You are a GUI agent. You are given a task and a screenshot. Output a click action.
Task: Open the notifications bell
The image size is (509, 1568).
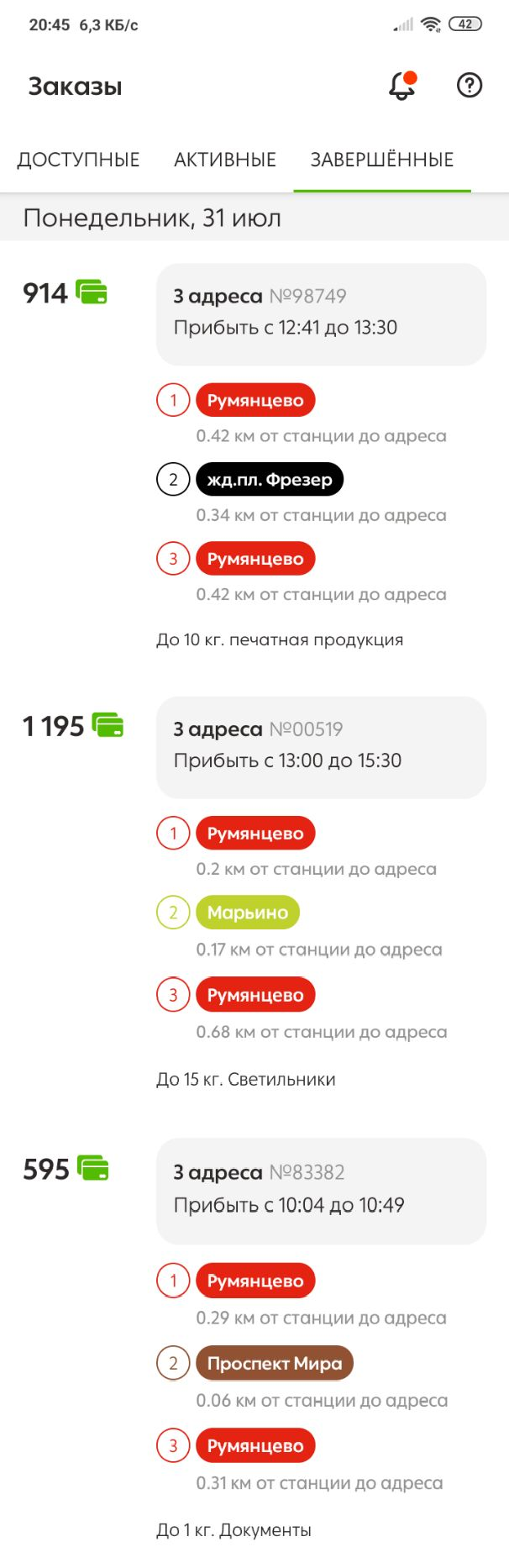pyautogui.click(x=402, y=86)
